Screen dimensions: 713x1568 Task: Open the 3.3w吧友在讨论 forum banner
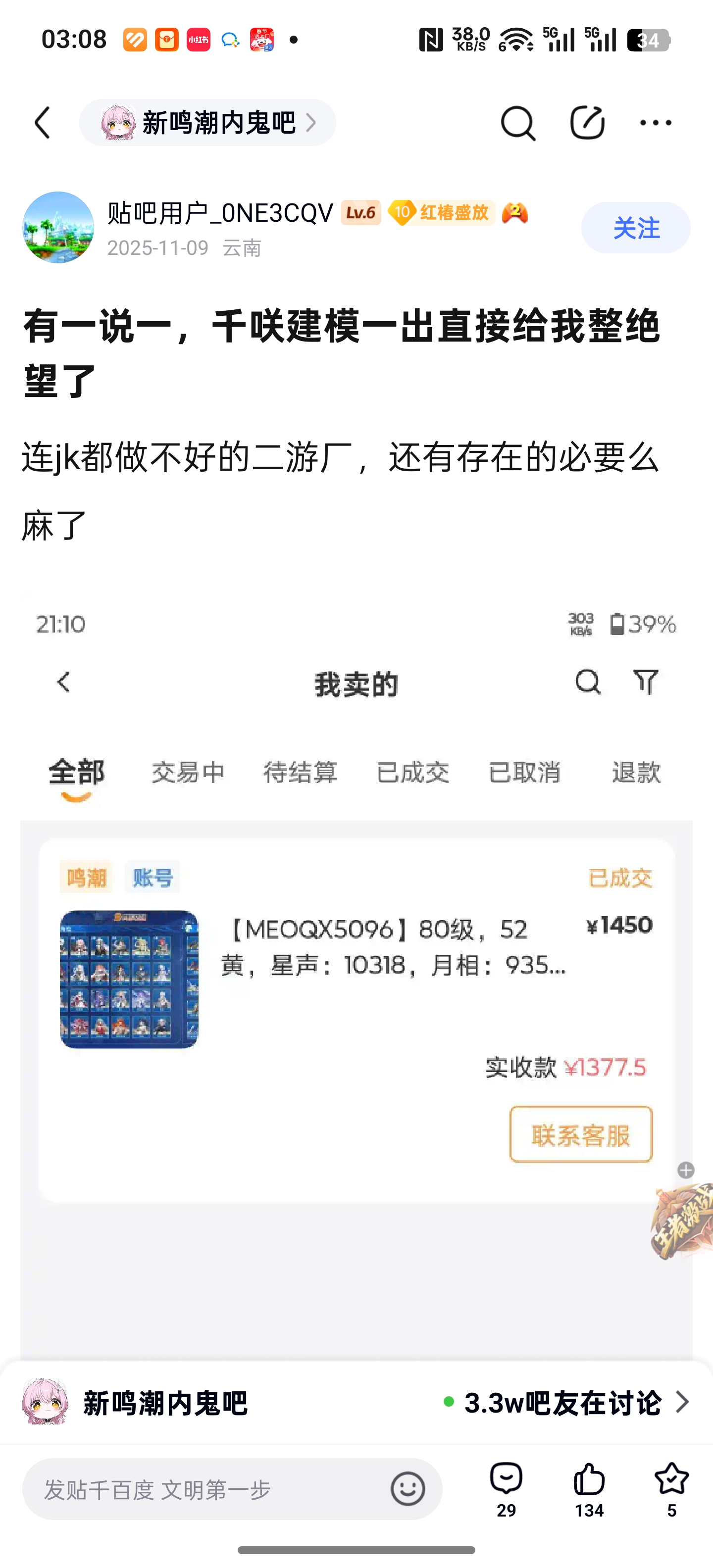tap(566, 1402)
